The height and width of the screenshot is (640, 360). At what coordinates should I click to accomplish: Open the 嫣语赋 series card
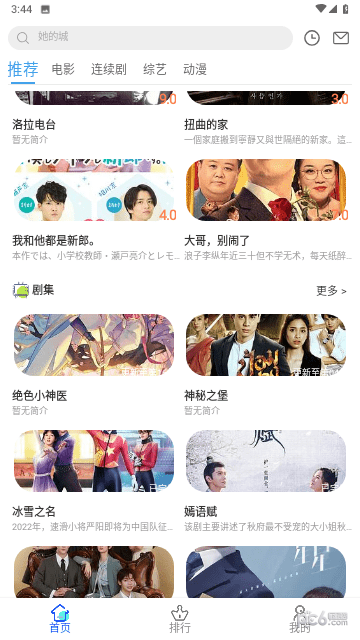click(266, 481)
